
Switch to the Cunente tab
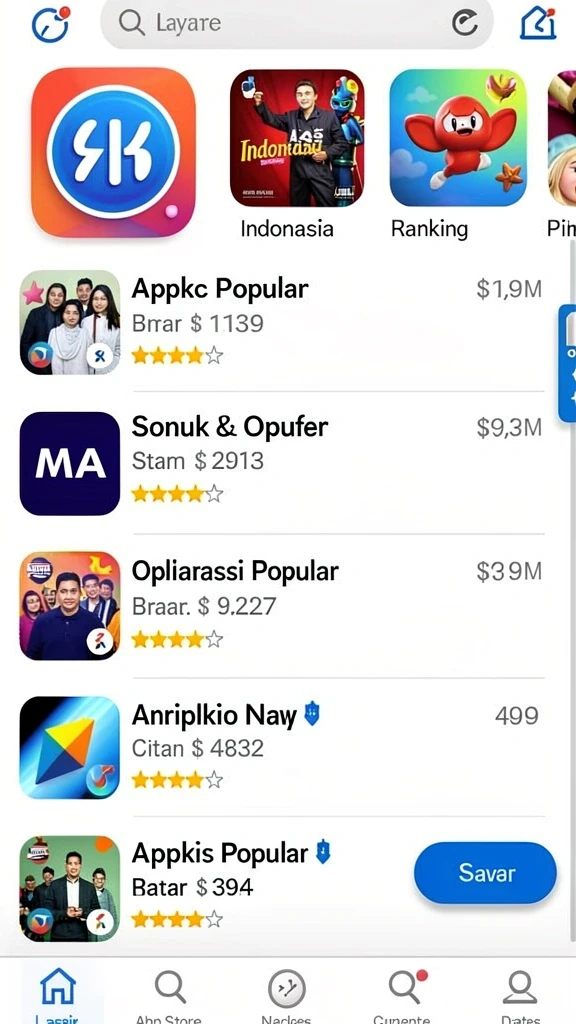pyautogui.click(x=403, y=994)
